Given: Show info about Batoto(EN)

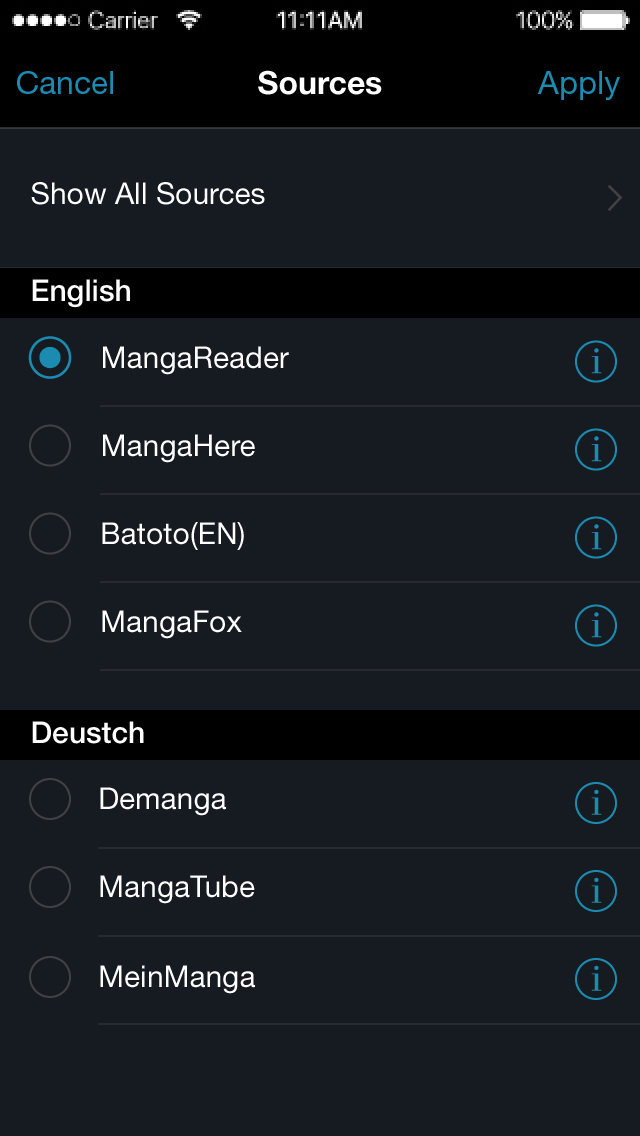Looking at the screenshot, I should click(x=596, y=537).
